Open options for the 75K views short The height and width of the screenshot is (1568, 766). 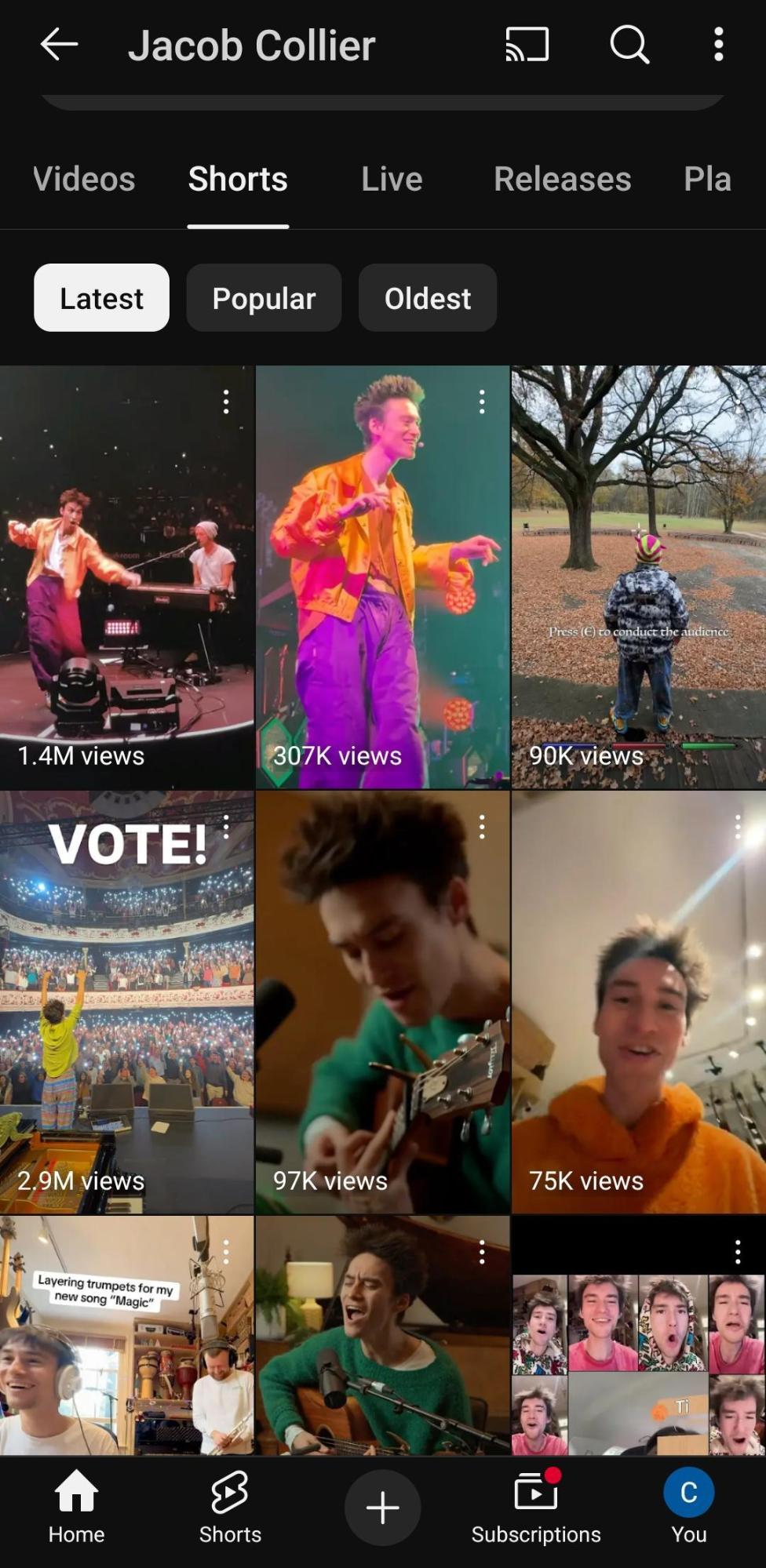click(737, 827)
